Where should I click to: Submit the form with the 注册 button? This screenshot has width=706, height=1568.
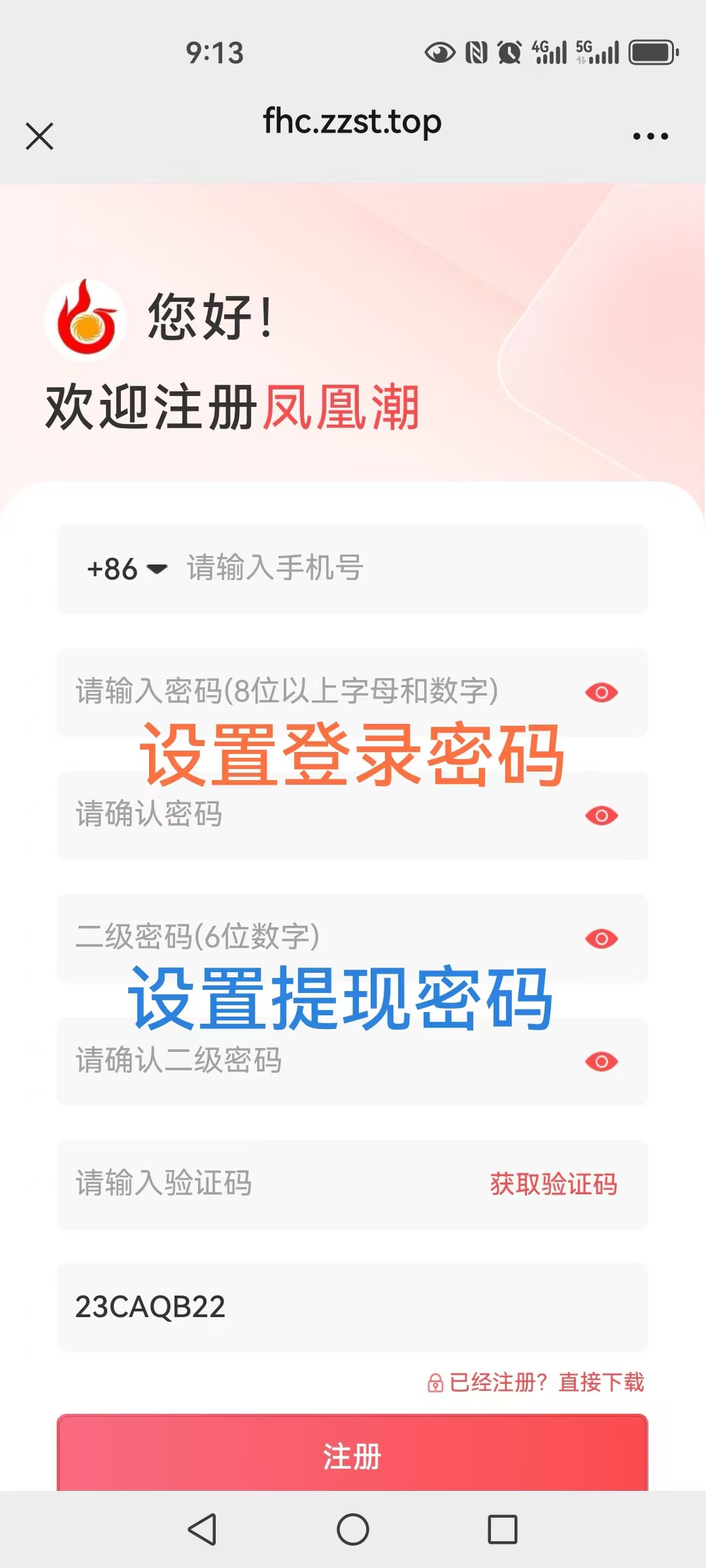(x=352, y=1456)
